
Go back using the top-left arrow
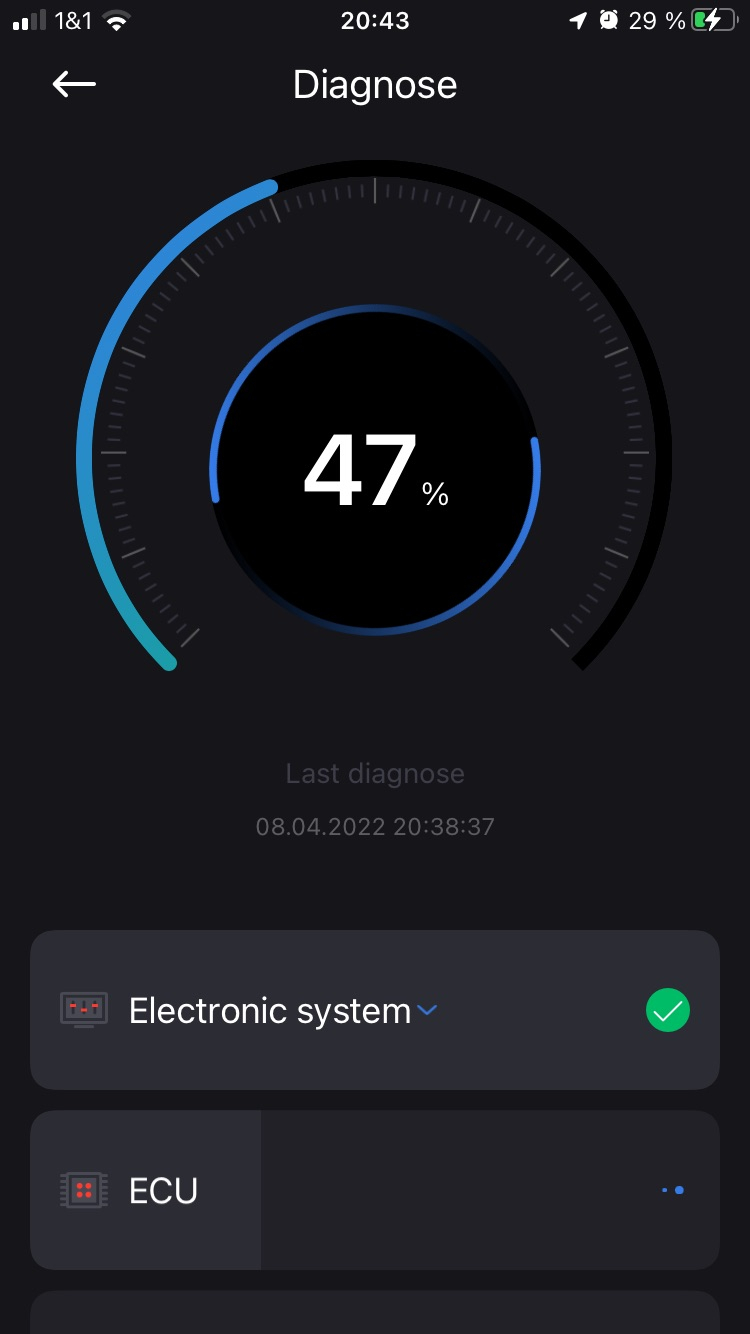click(74, 85)
